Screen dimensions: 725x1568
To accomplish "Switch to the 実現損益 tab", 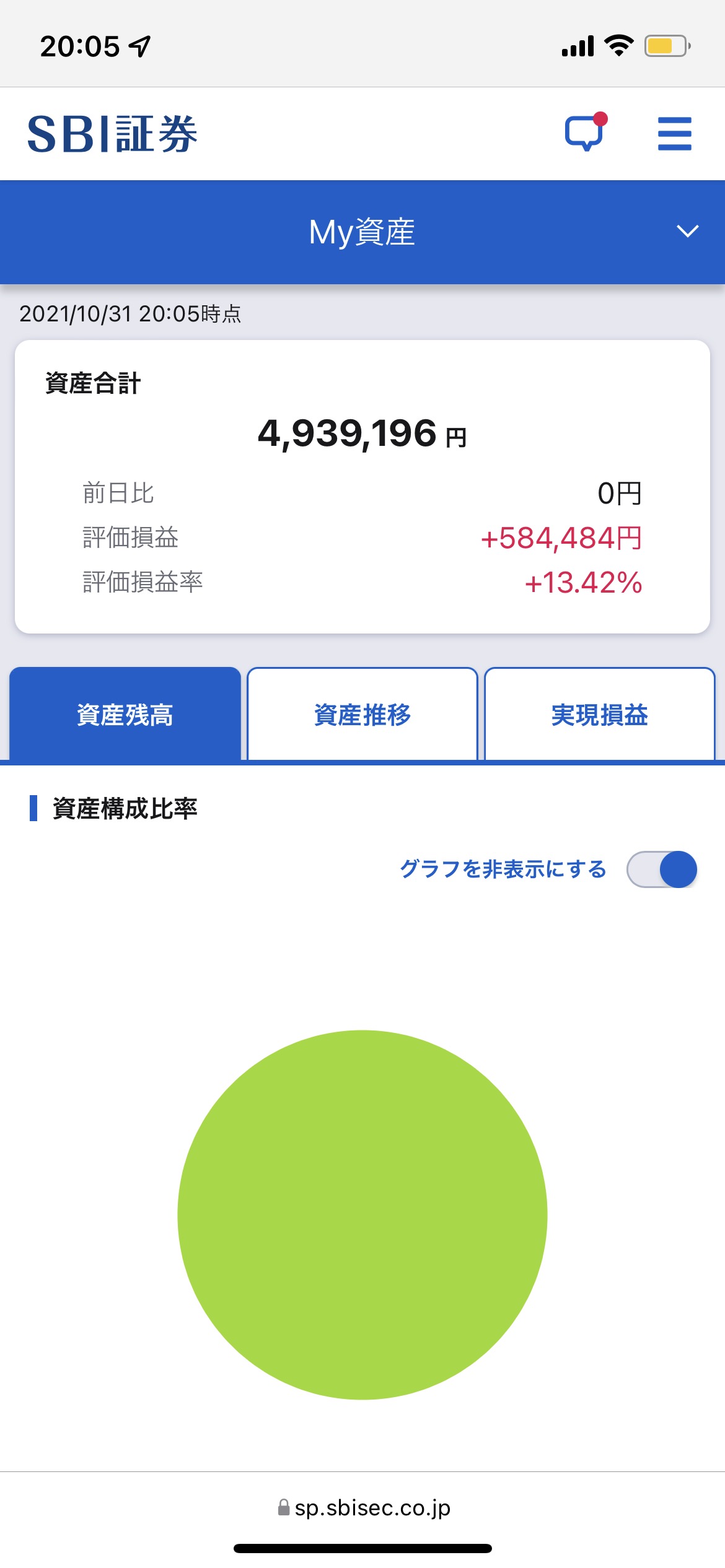I will click(599, 715).
